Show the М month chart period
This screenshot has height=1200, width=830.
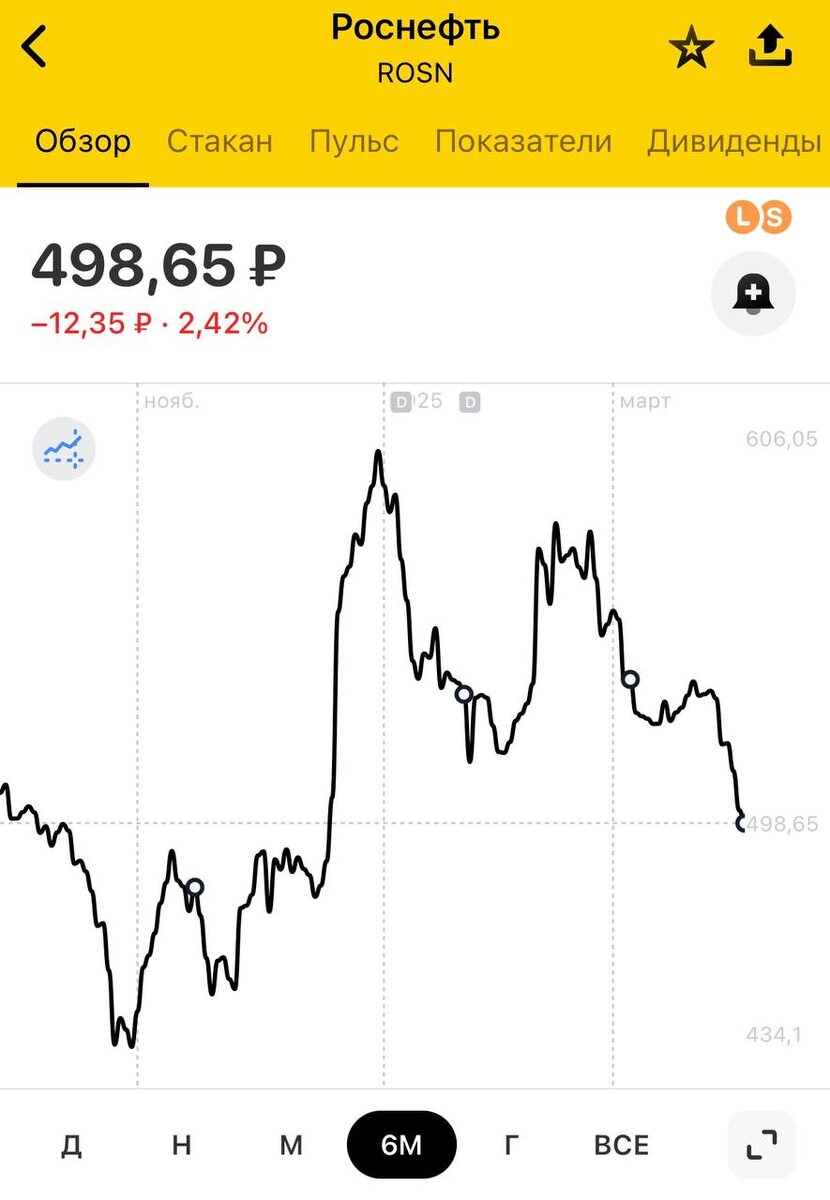(291, 1144)
